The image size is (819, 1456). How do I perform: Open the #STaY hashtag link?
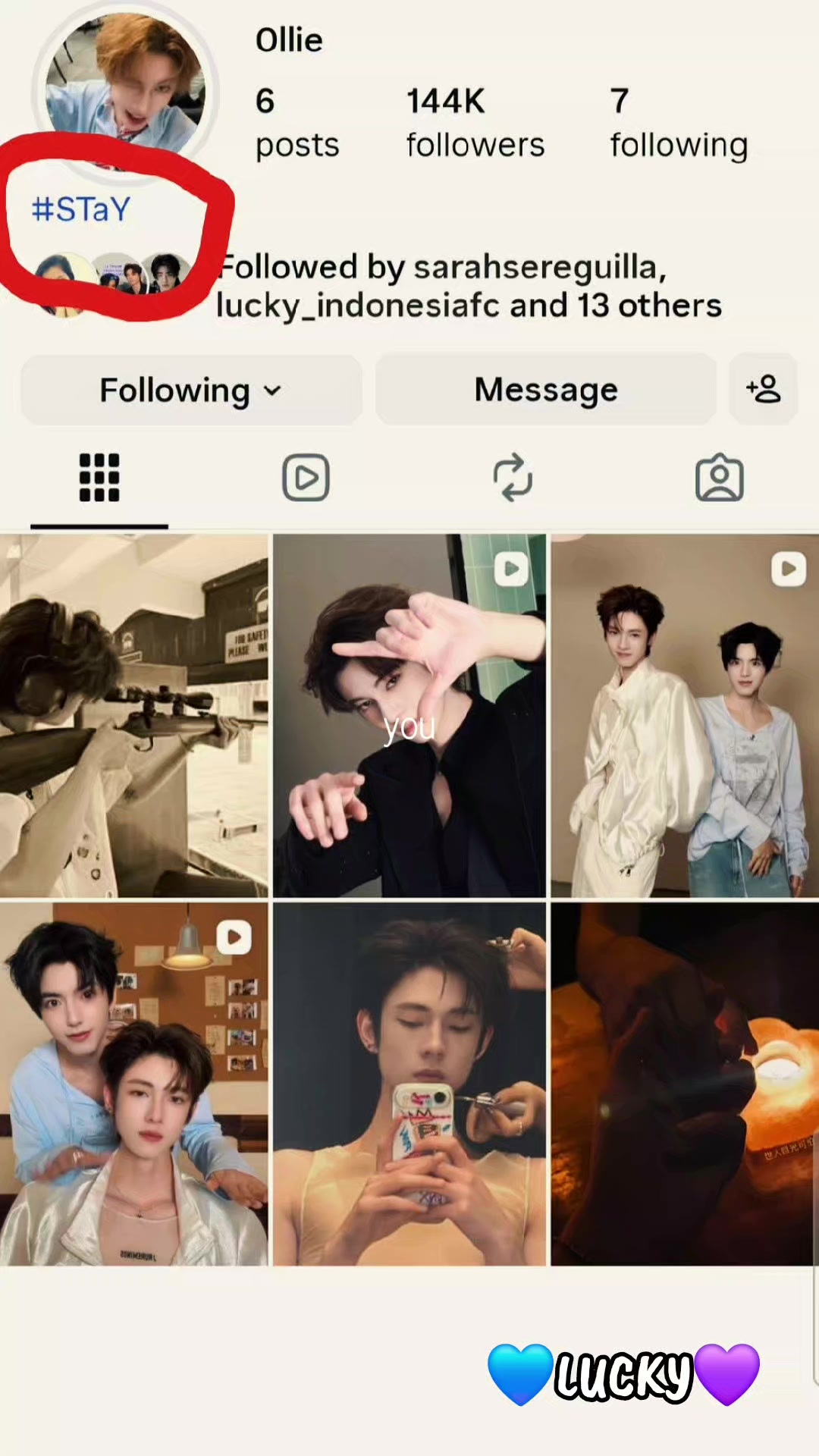81,209
